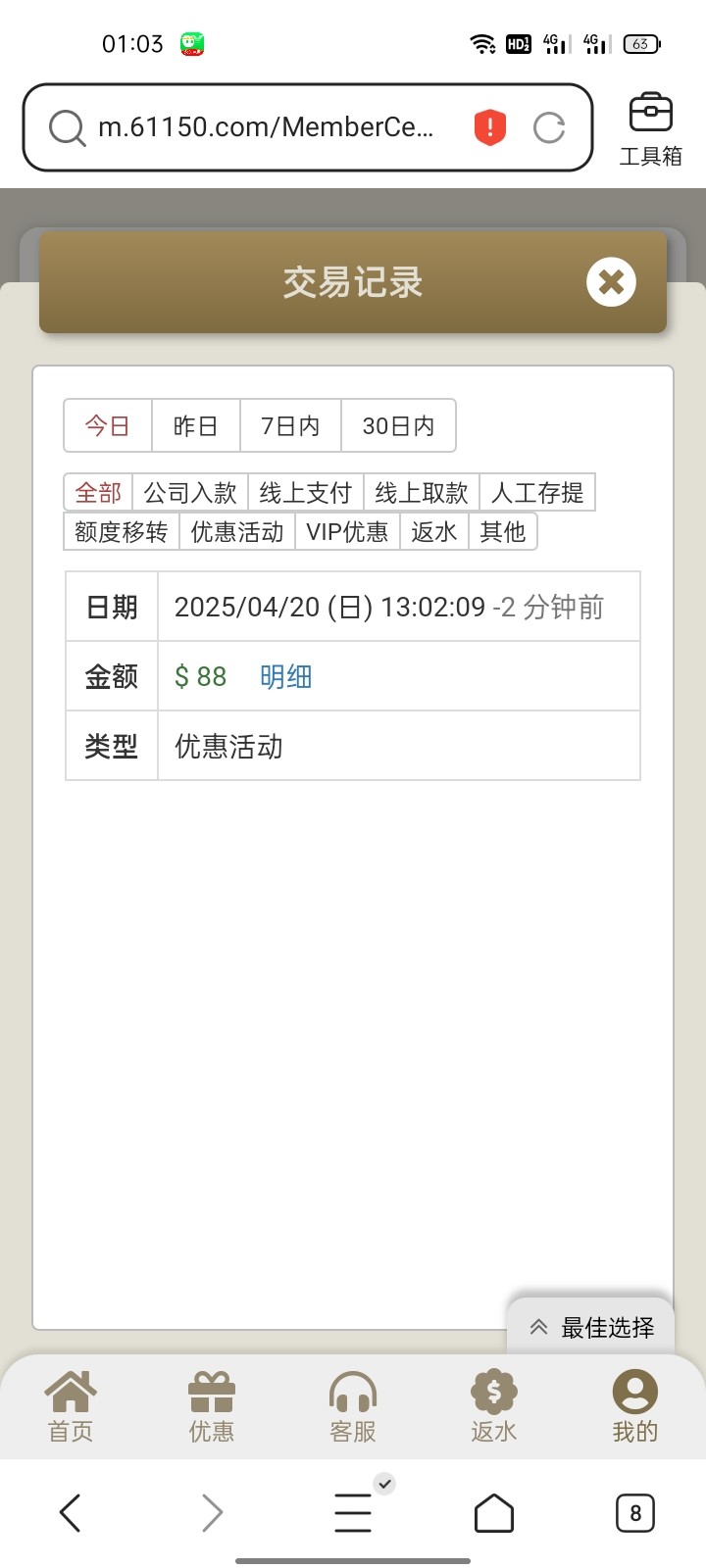Reload the page from the address bar
The height and width of the screenshot is (1568, 706).
(x=549, y=127)
